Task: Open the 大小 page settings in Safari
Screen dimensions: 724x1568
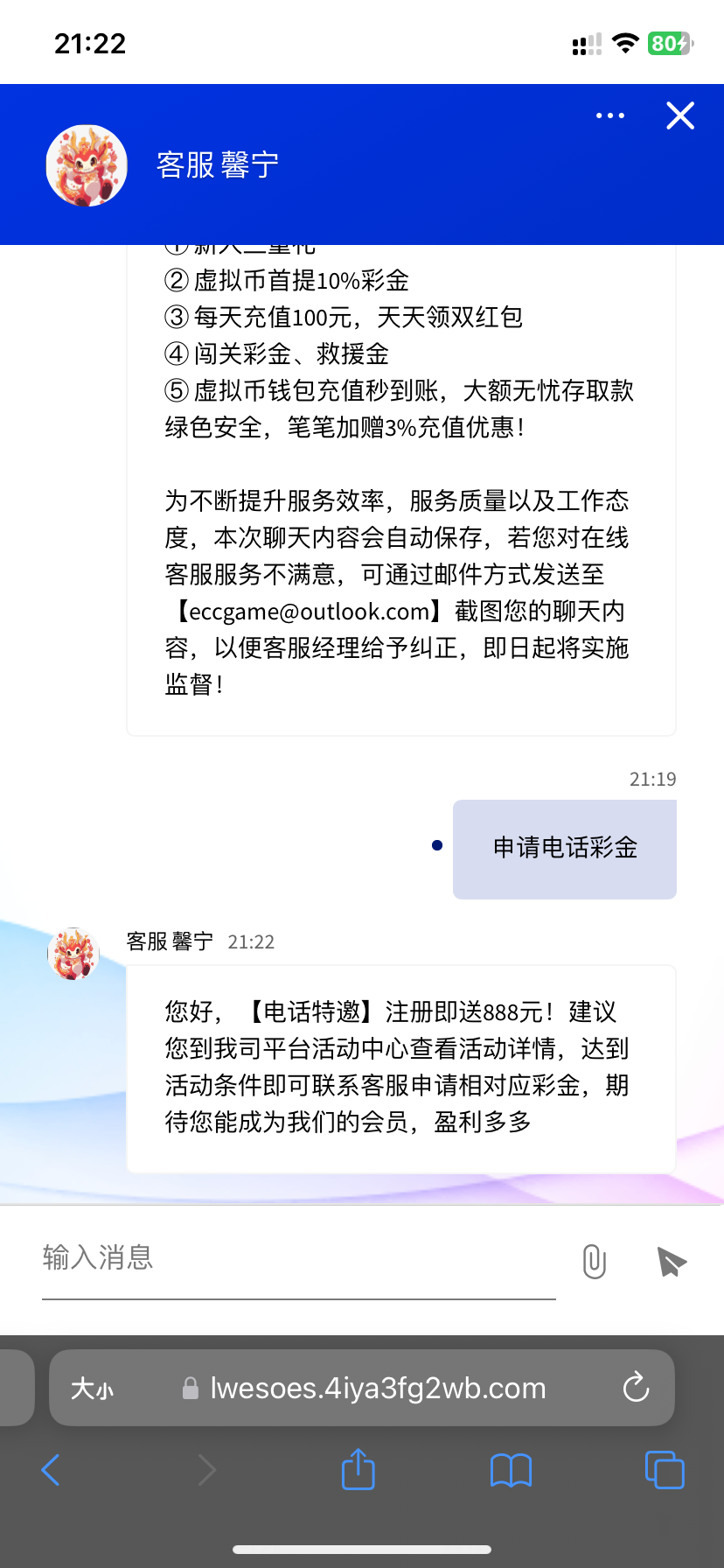Action: (x=92, y=1389)
